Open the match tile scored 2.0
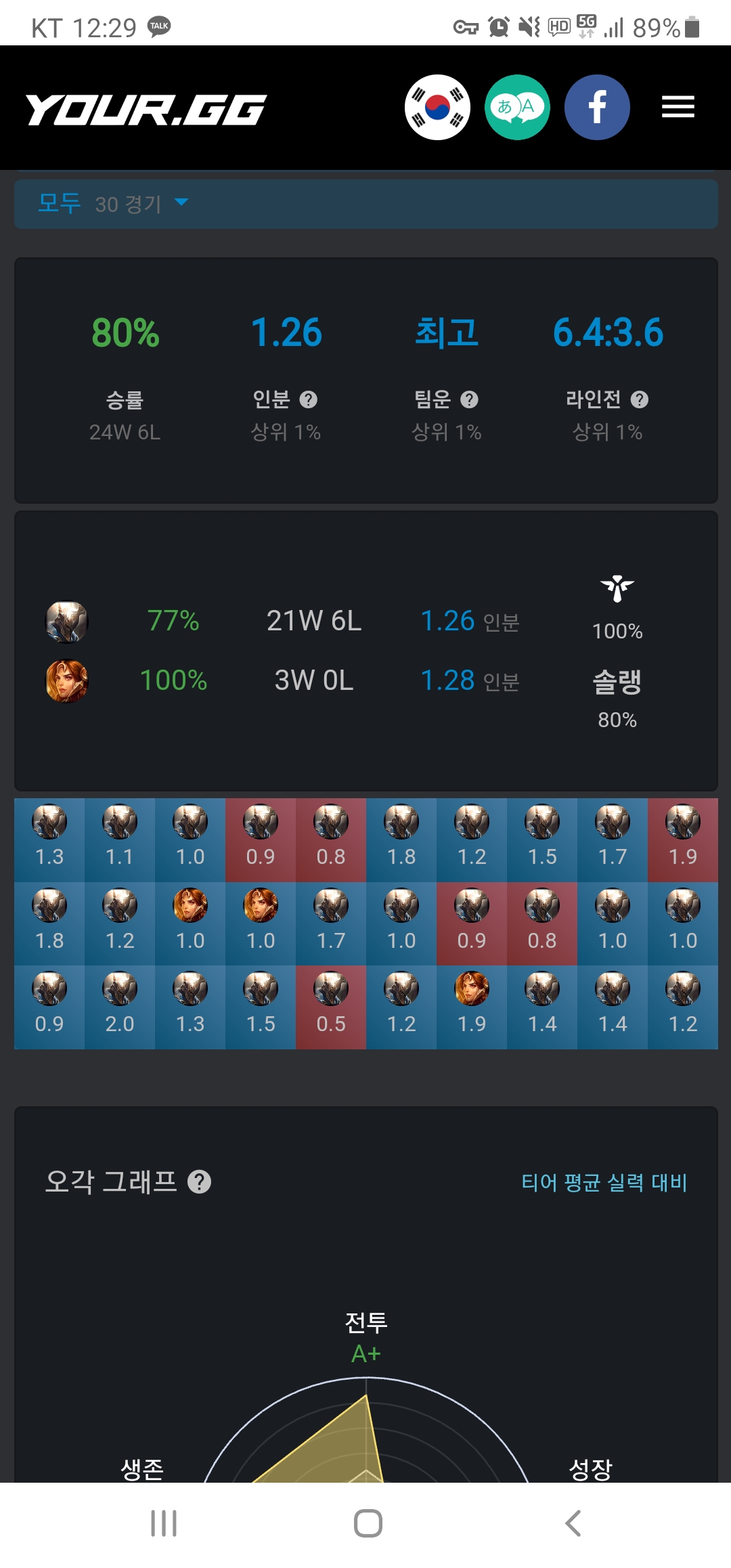Screen dimensions: 731x1568 pos(120,1007)
